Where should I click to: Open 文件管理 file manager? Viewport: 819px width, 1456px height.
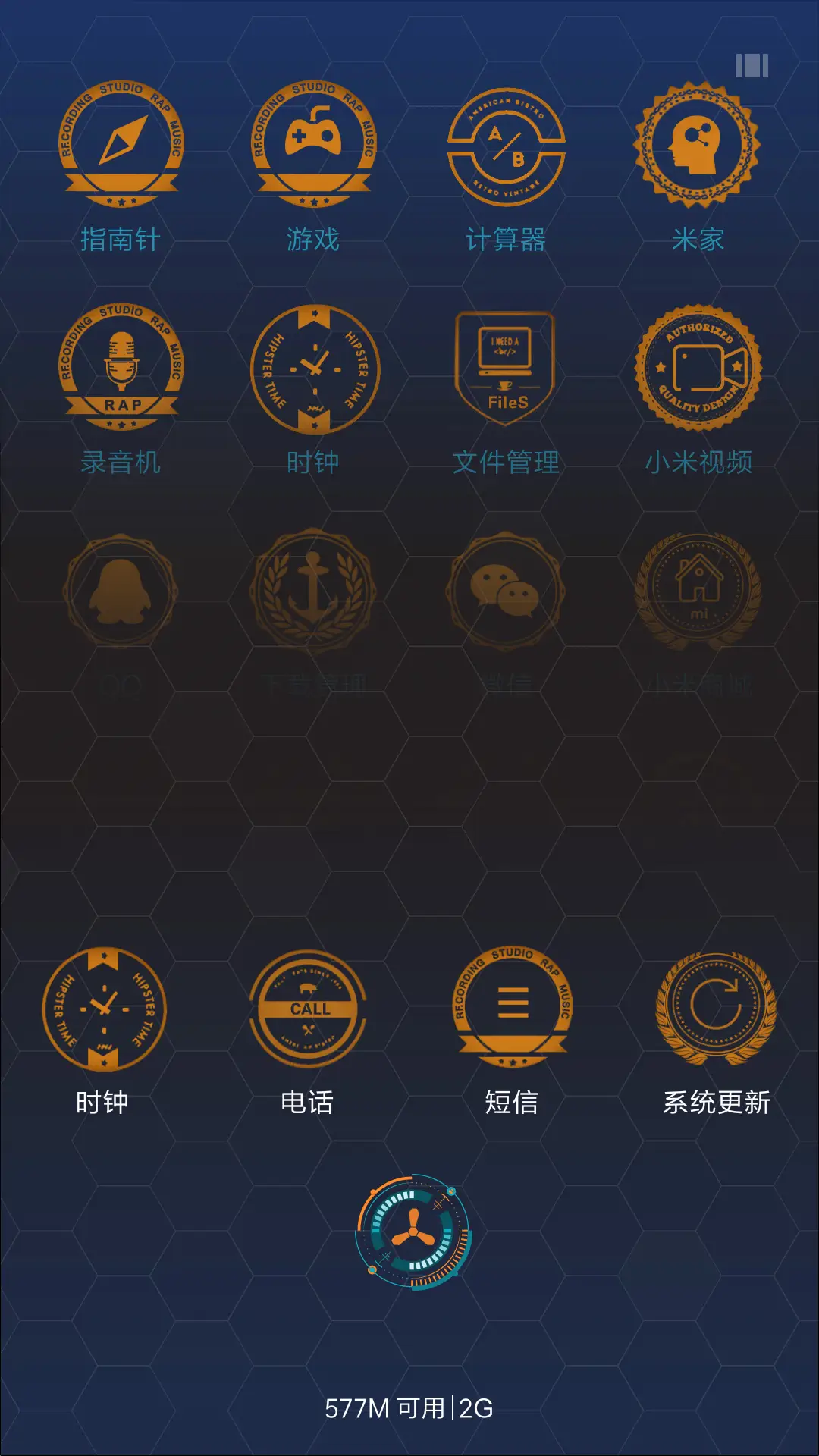(505, 364)
